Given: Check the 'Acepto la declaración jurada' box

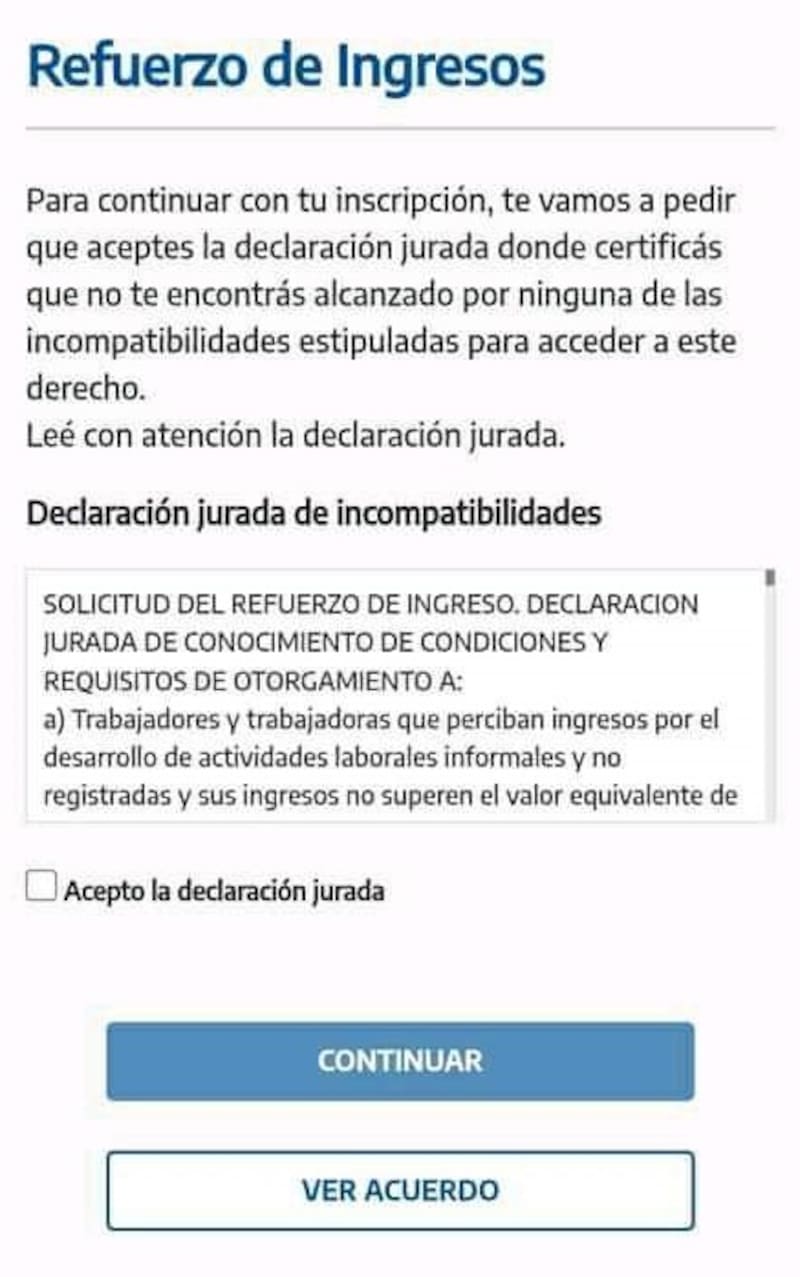Looking at the screenshot, I should point(41,886).
